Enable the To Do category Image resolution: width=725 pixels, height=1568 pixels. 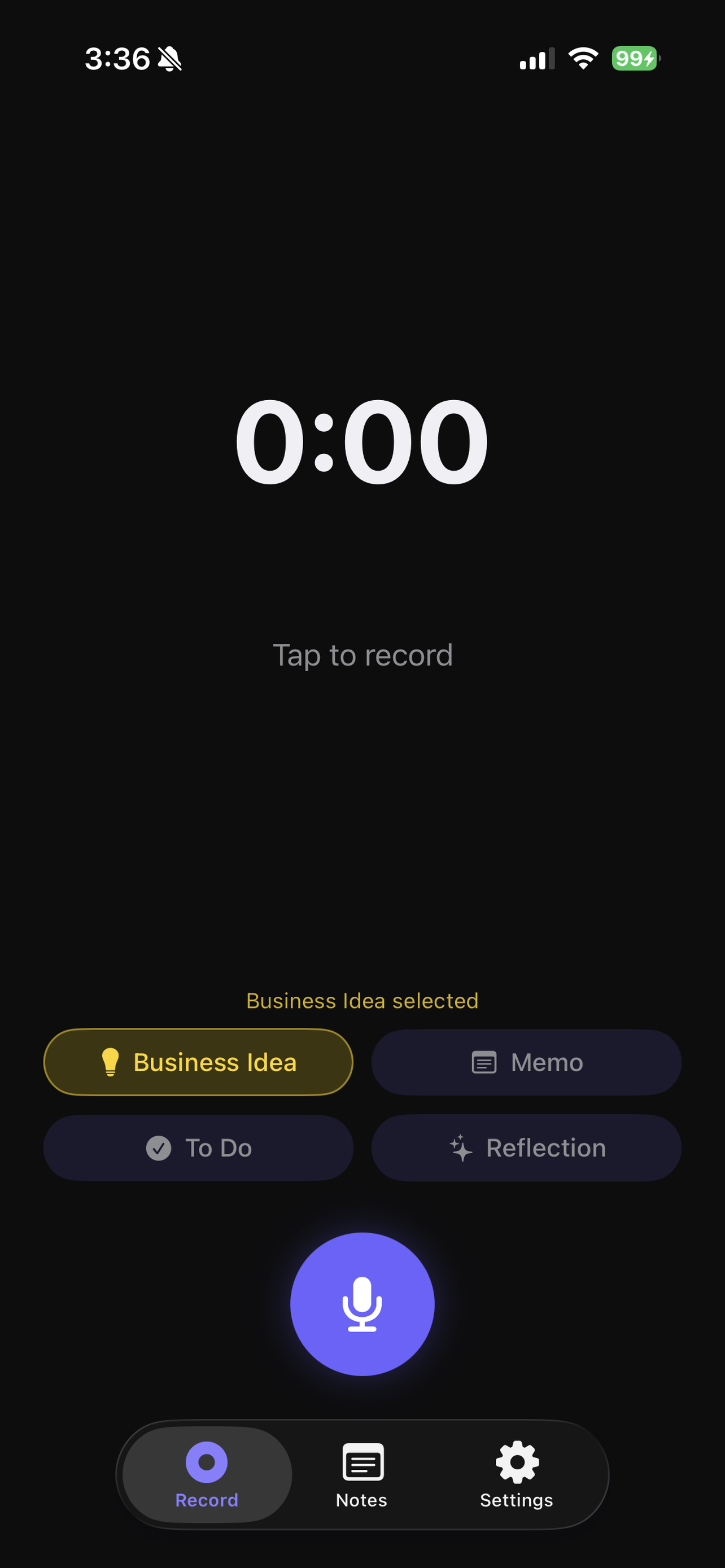click(x=197, y=1147)
